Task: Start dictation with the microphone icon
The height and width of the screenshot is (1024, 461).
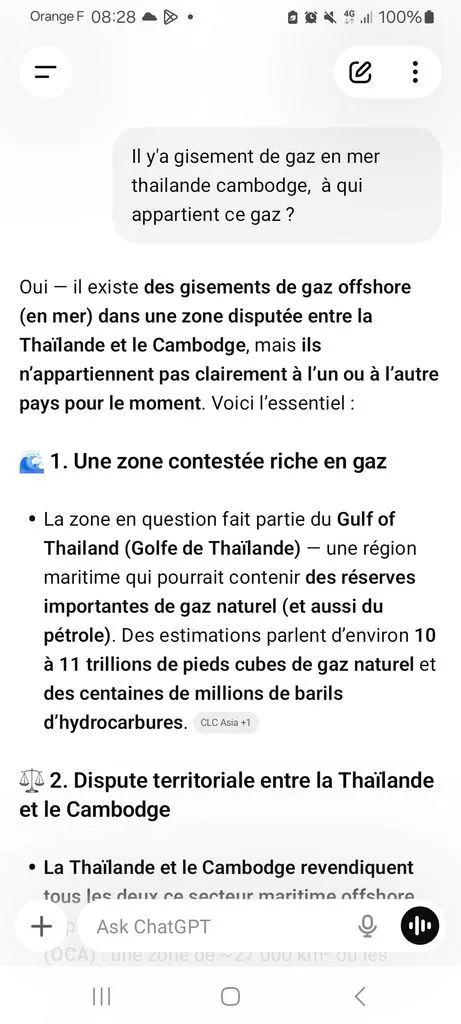Action: [x=368, y=926]
